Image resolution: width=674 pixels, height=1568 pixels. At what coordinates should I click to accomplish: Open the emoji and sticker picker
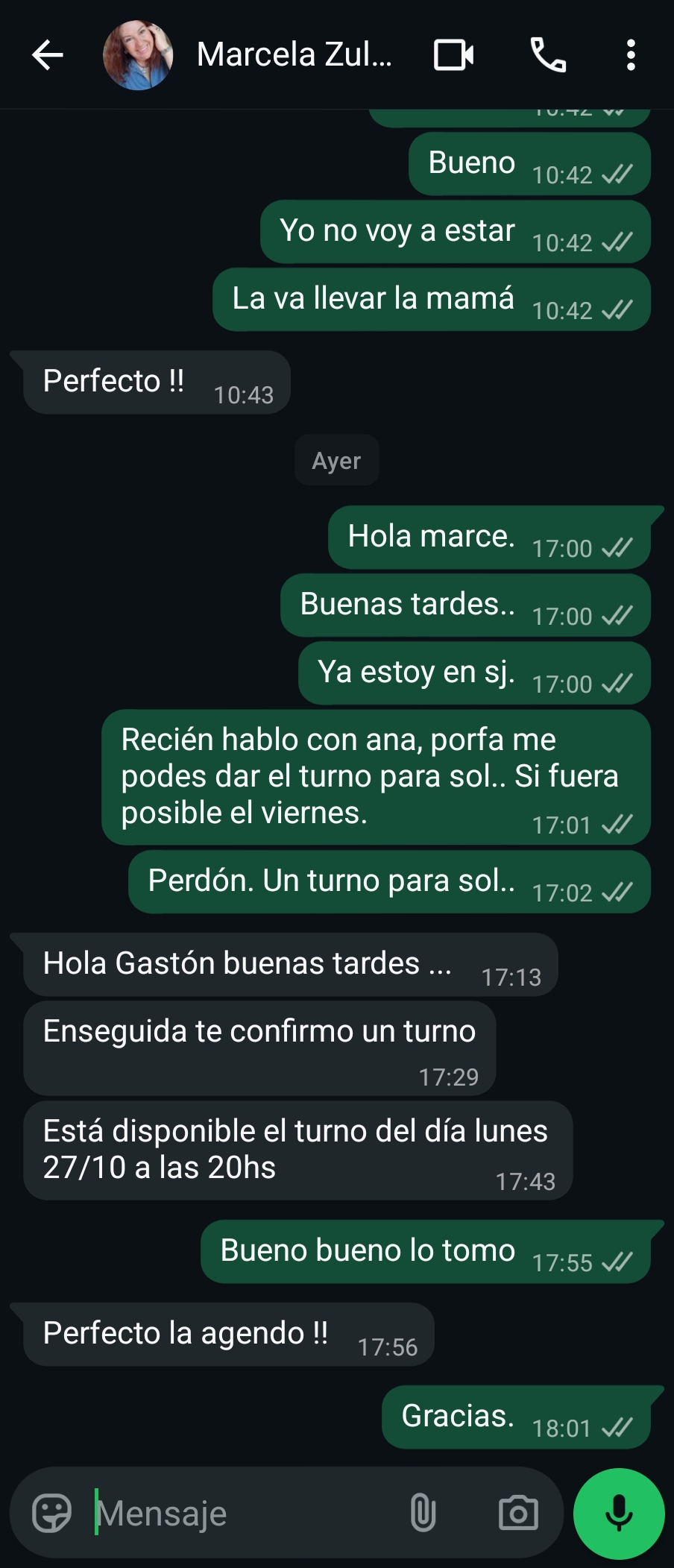(51, 1513)
